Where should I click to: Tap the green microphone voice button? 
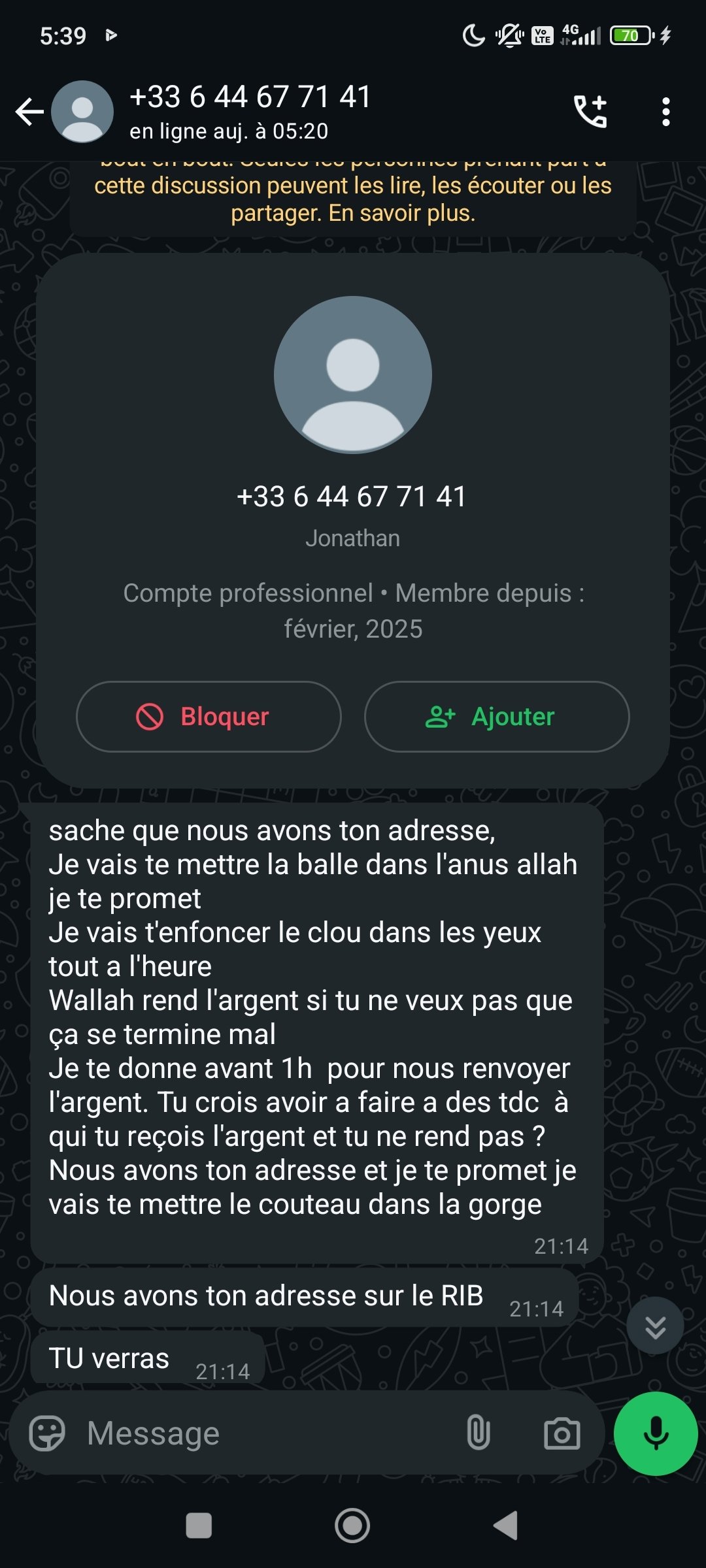[656, 1433]
